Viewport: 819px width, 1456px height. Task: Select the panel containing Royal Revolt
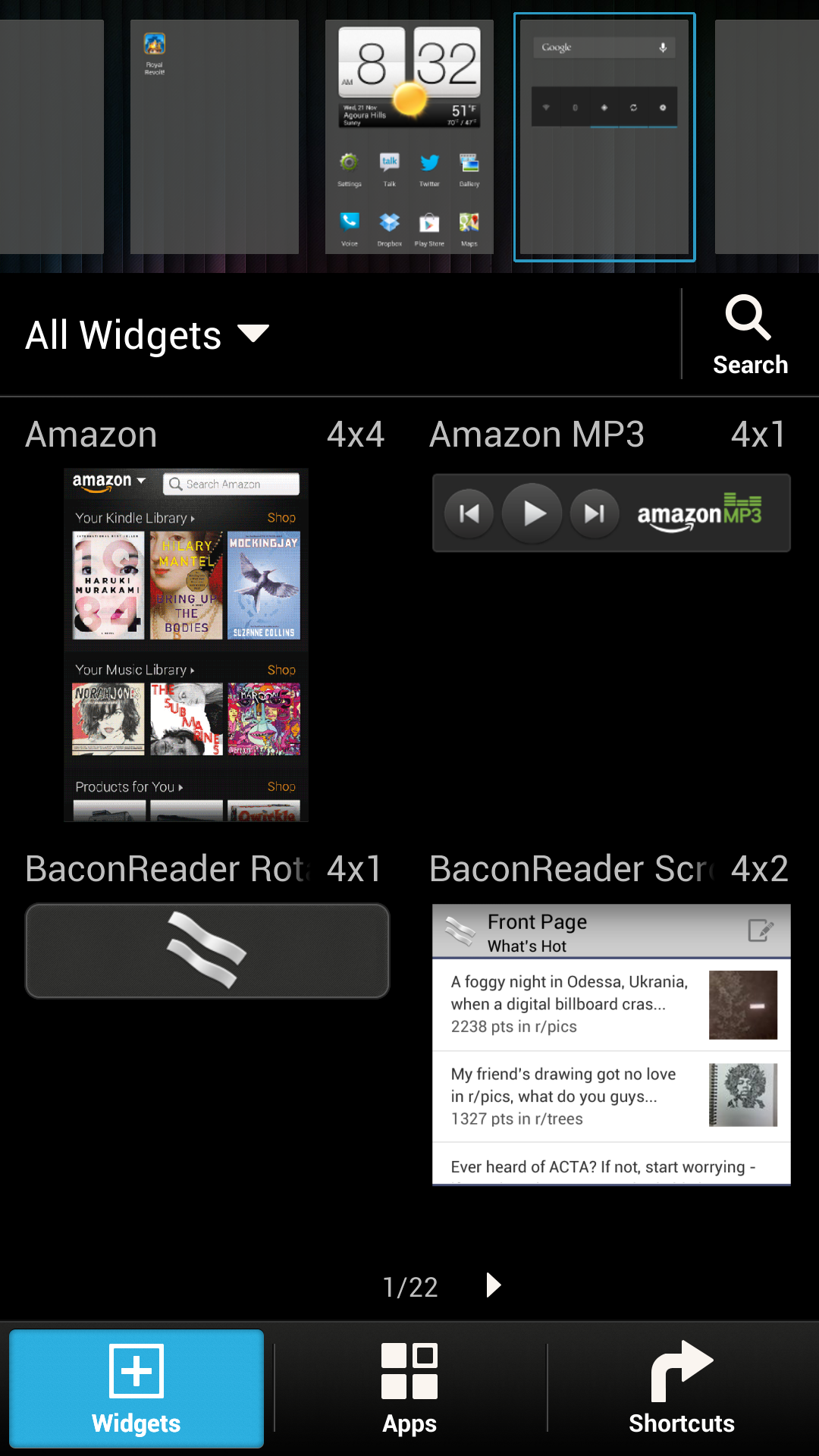(215, 136)
